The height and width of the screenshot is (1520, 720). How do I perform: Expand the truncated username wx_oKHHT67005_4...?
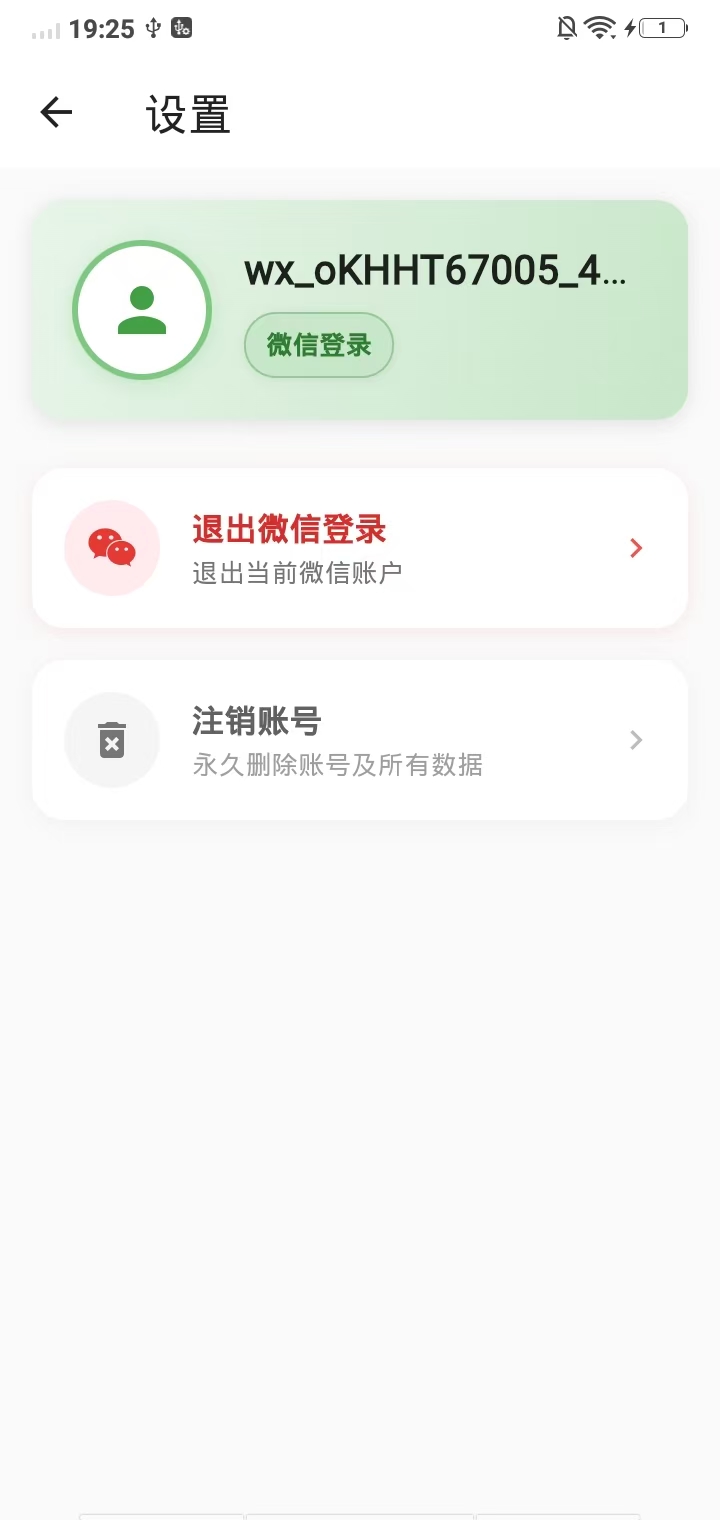[x=437, y=273]
